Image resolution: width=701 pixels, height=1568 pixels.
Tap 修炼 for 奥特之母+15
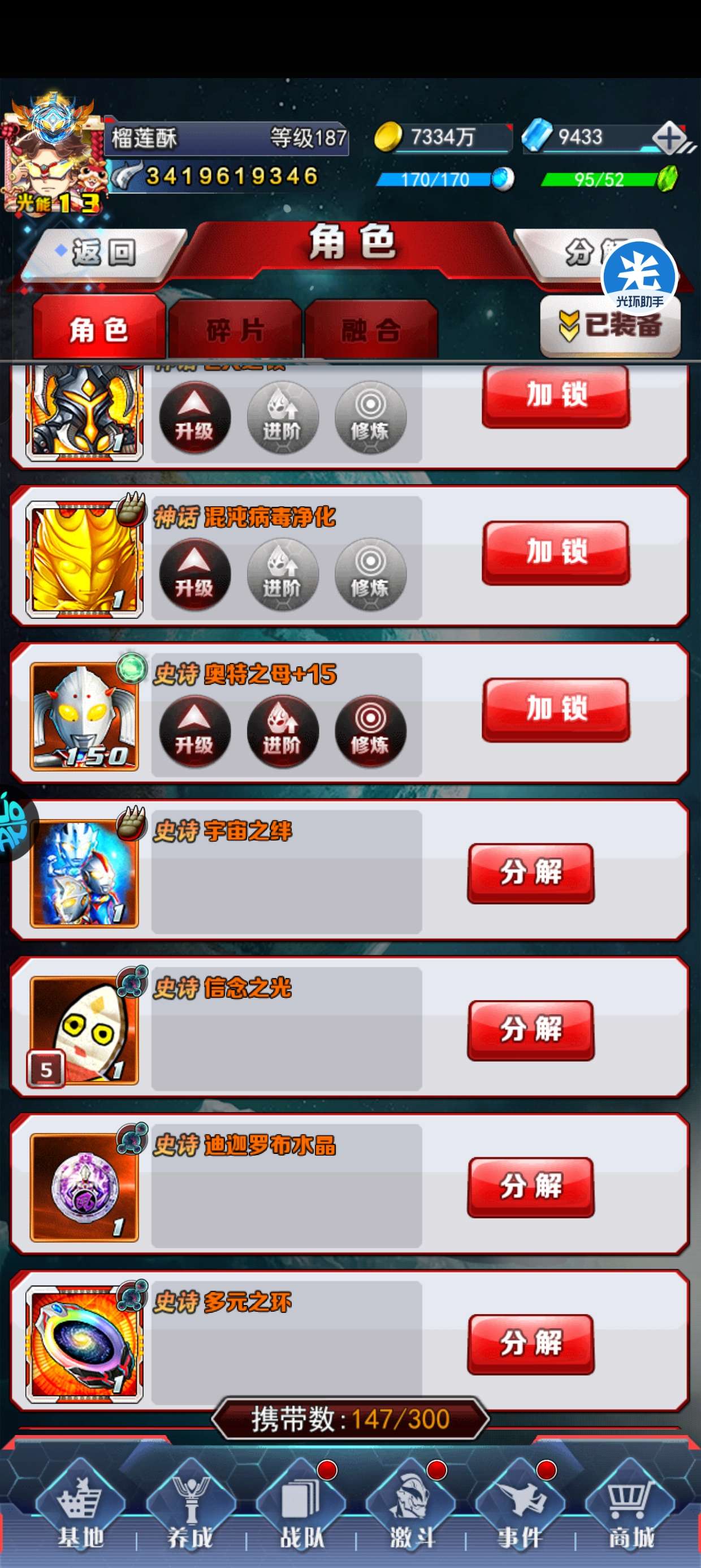(370, 731)
